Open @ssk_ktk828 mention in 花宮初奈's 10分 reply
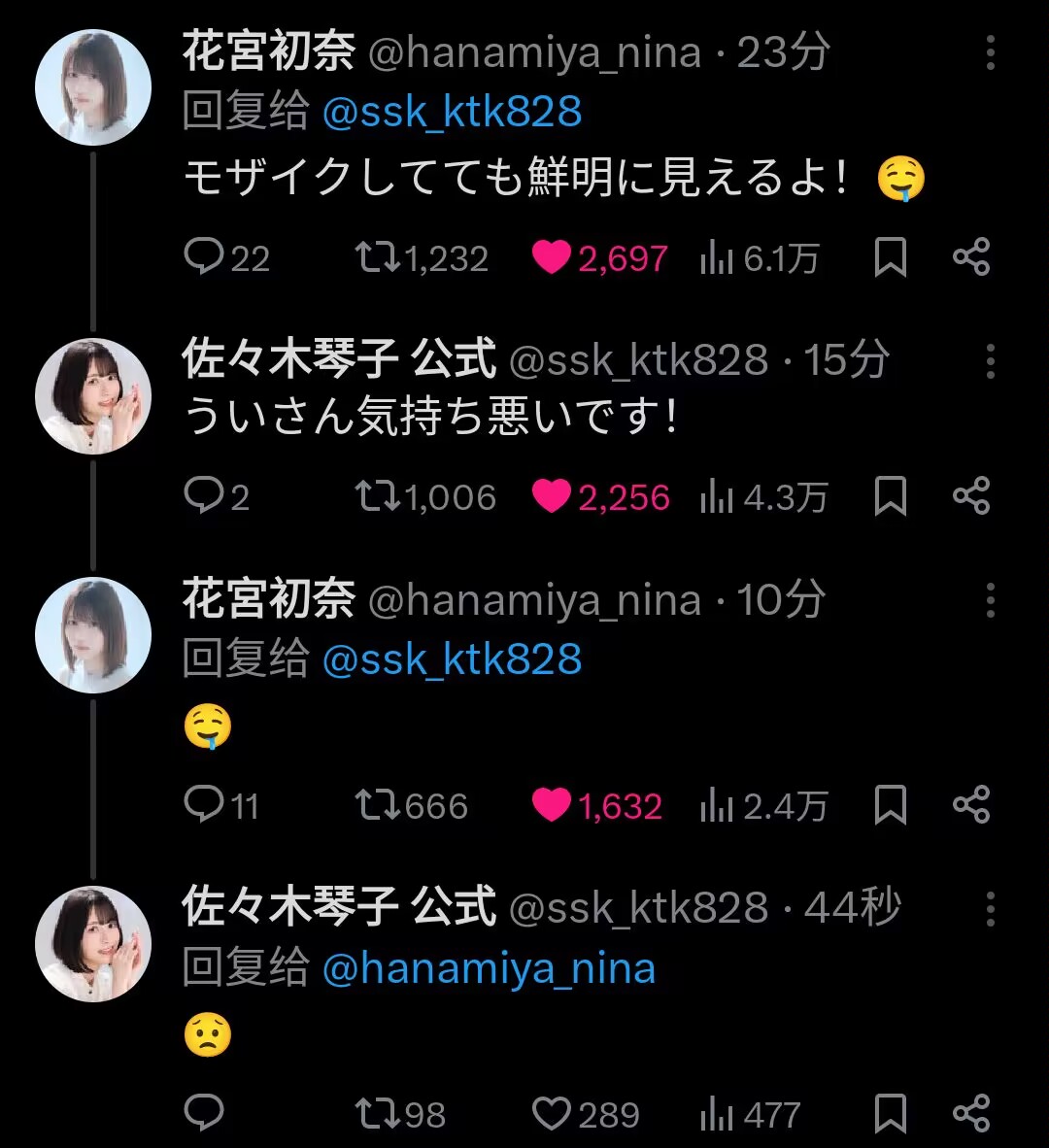1049x1148 pixels. point(452,660)
